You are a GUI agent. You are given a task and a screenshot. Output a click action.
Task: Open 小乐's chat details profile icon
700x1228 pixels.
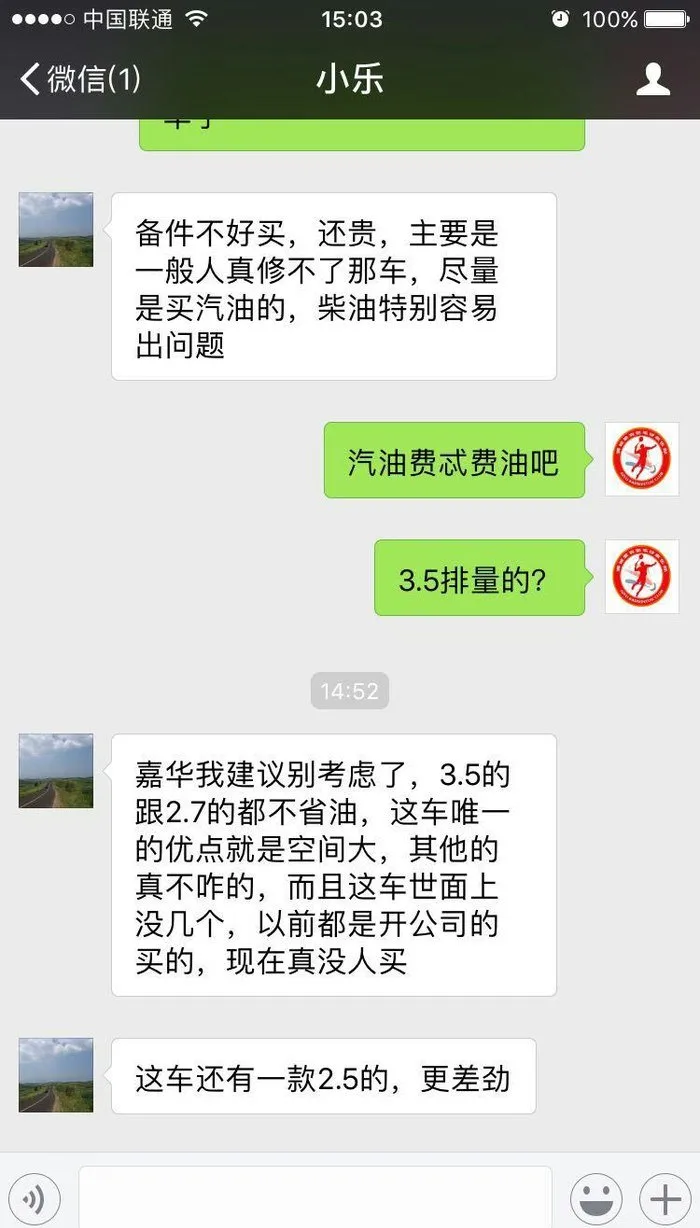[x=653, y=79]
